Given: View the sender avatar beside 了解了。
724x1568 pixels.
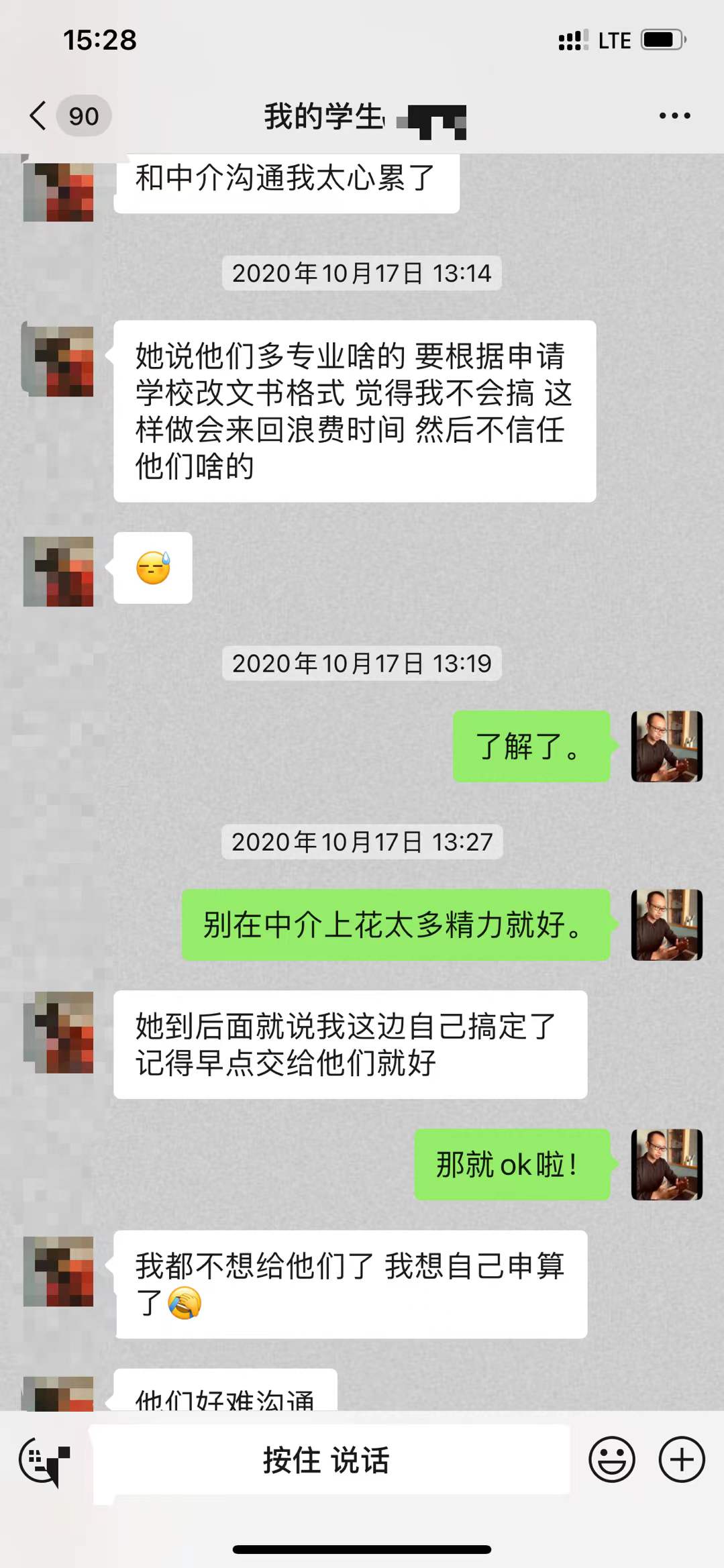Looking at the screenshot, I should pyautogui.click(x=666, y=746).
